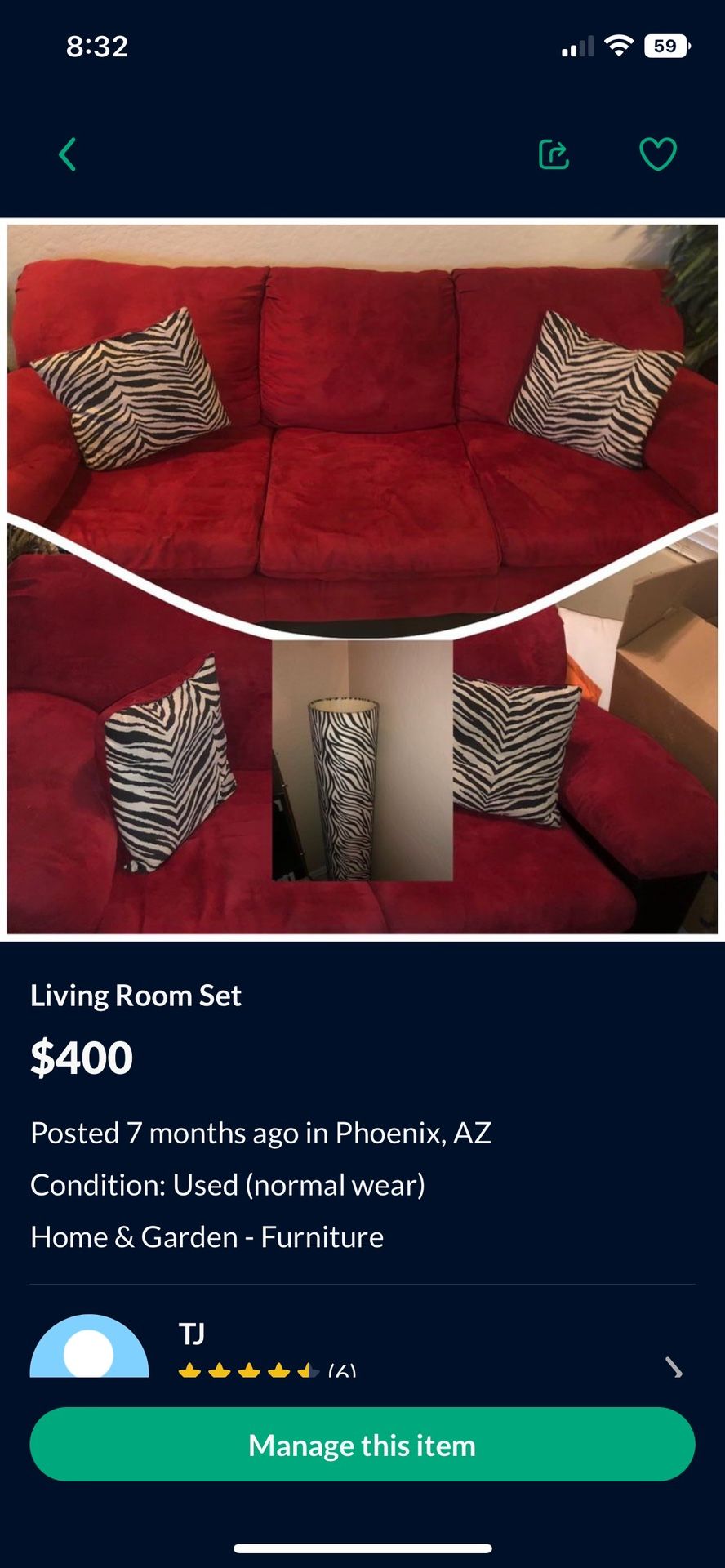This screenshot has height=1568, width=725.
Task: Go back using the arrow icon
Action: 68,154
